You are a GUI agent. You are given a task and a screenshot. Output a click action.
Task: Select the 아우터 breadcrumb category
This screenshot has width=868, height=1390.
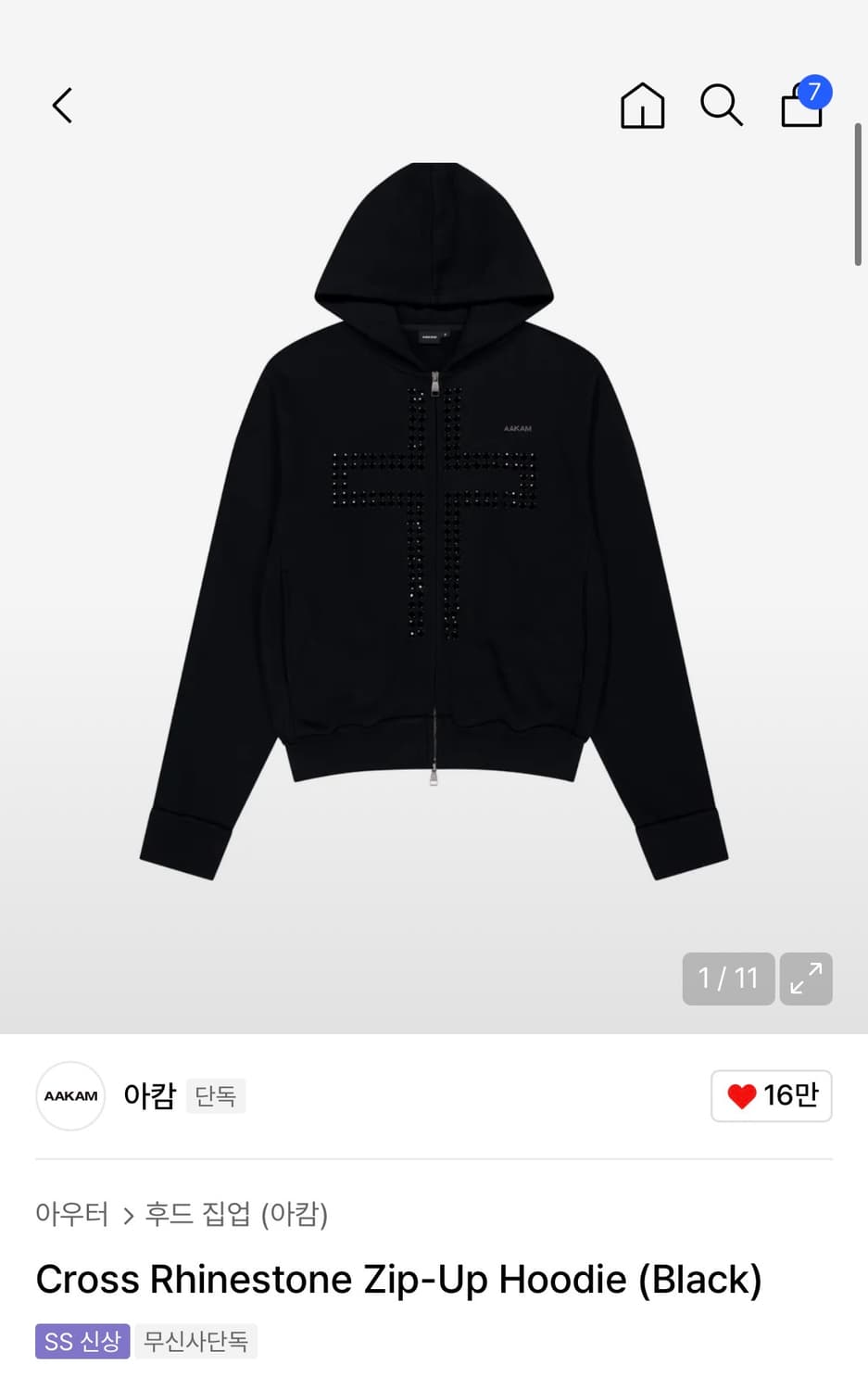click(70, 1214)
